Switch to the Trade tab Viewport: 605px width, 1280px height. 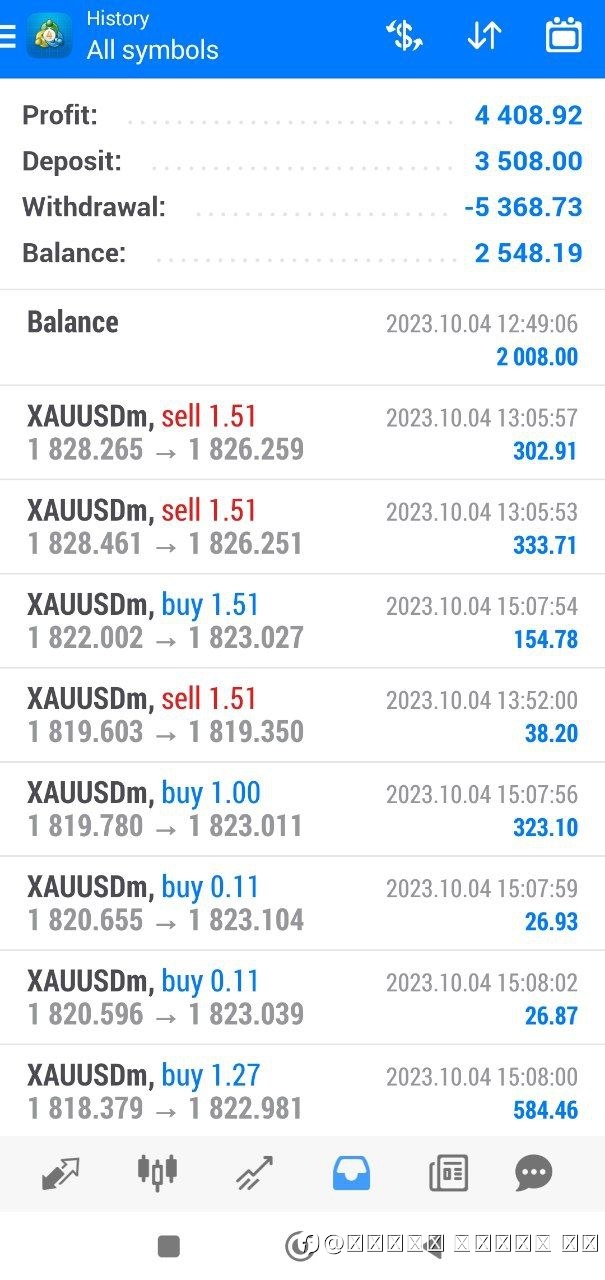(254, 1173)
